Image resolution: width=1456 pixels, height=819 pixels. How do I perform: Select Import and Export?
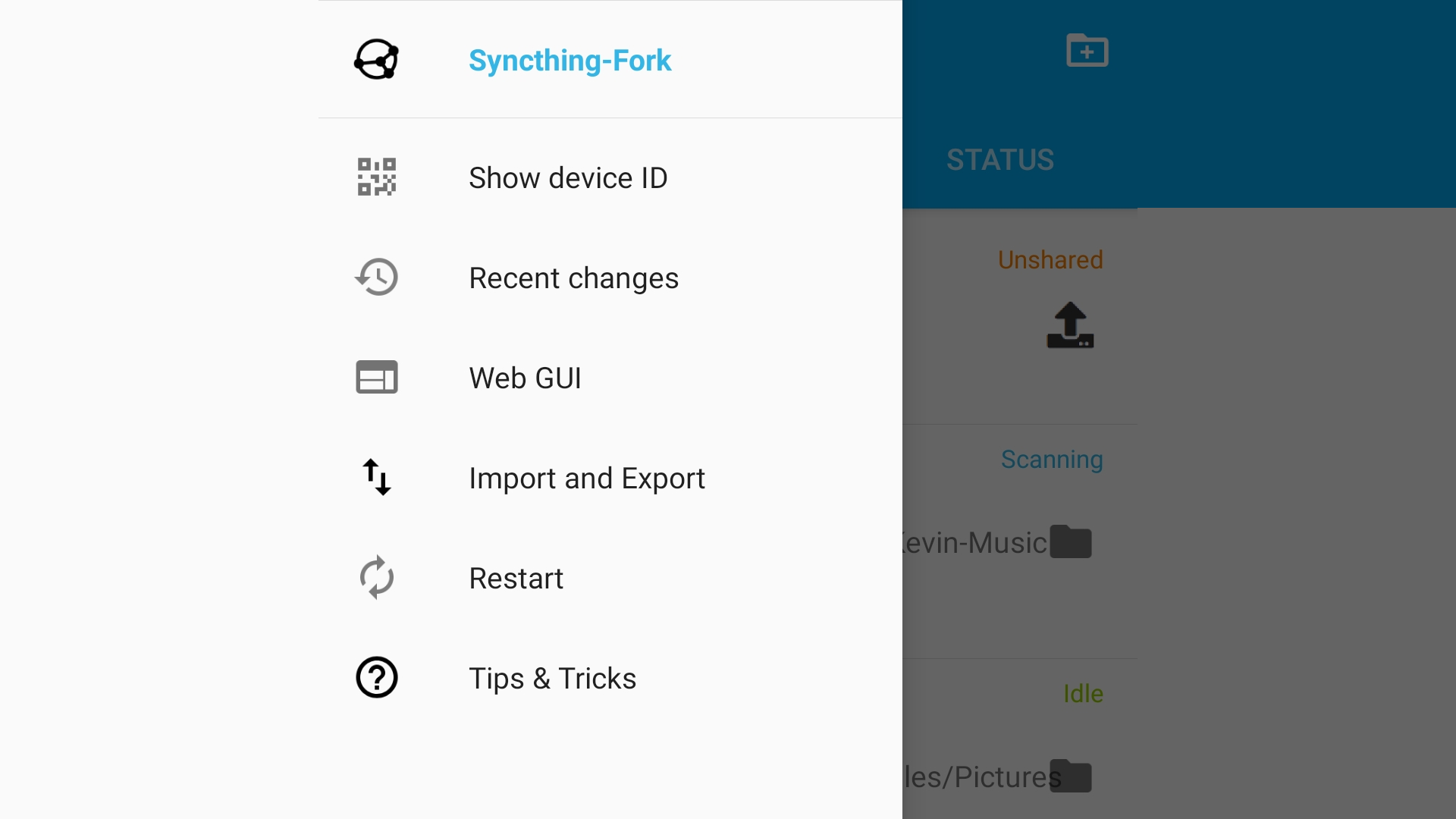point(586,479)
